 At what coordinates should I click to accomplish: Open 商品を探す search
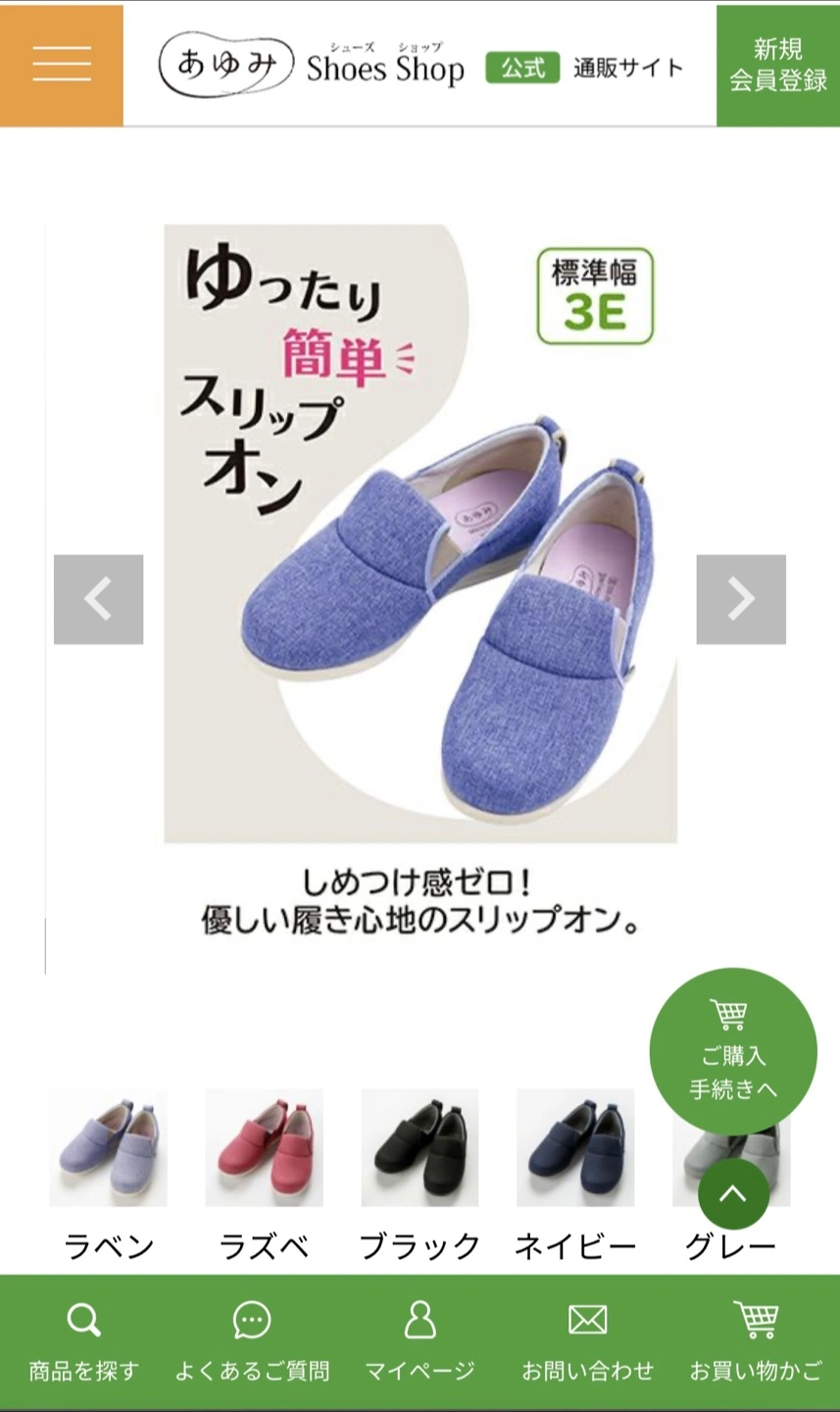click(x=83, y=1342)
